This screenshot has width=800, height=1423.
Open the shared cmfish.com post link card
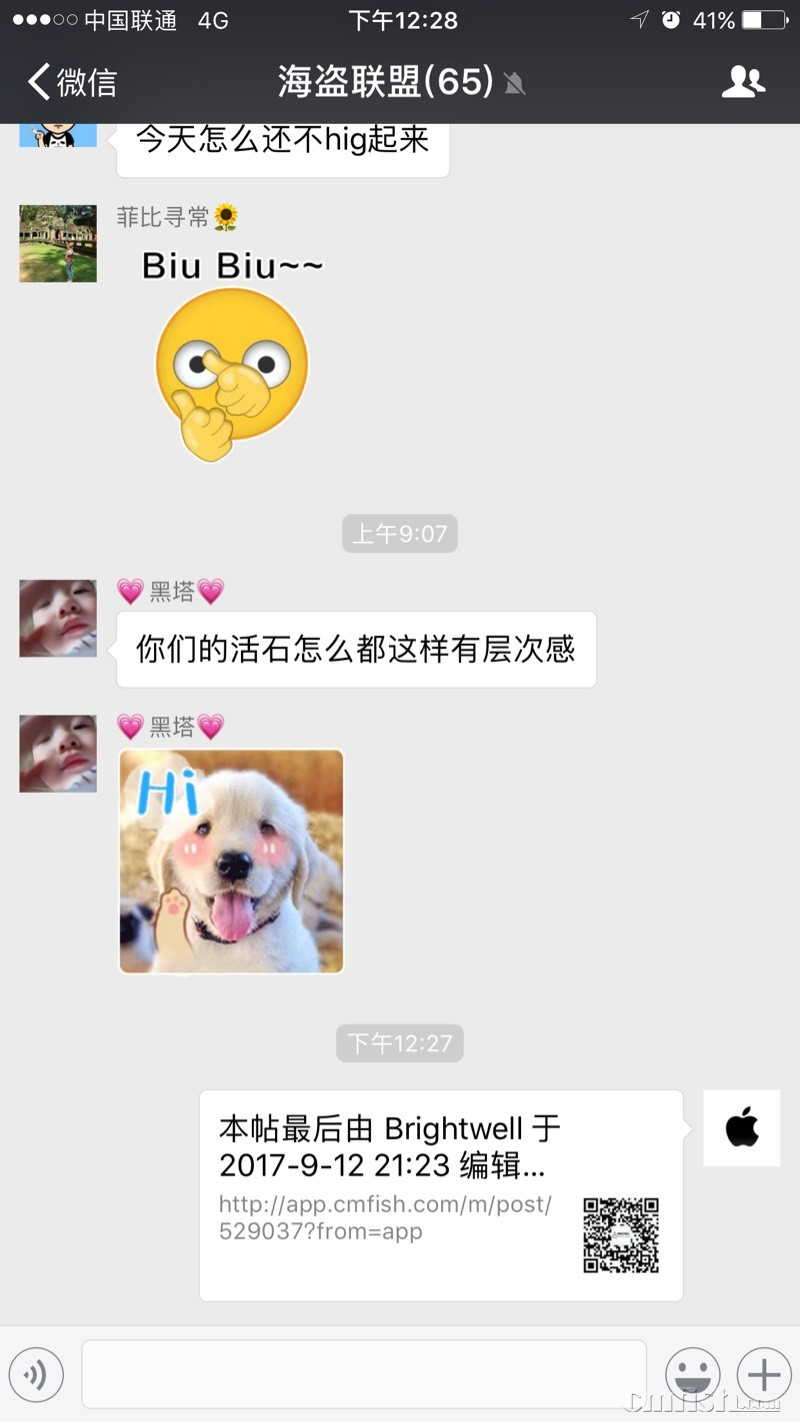[x=440, y=1195]
